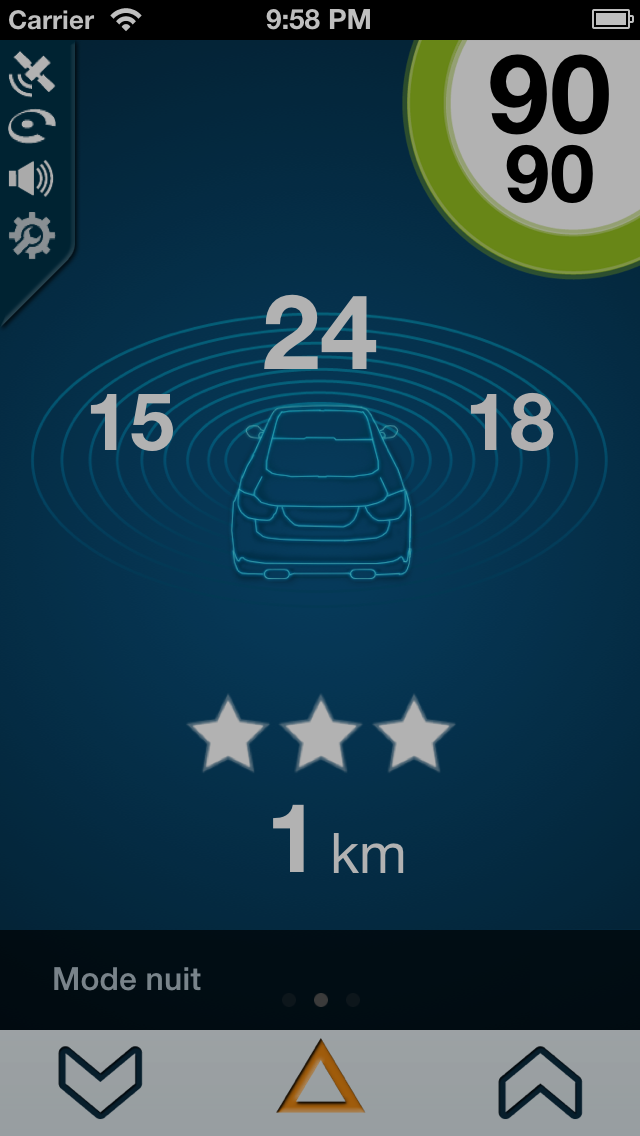640x1136 pixels.
Task: Tap the GPS satellite icon
Action: pyautogui.click(x=31, y=73)
